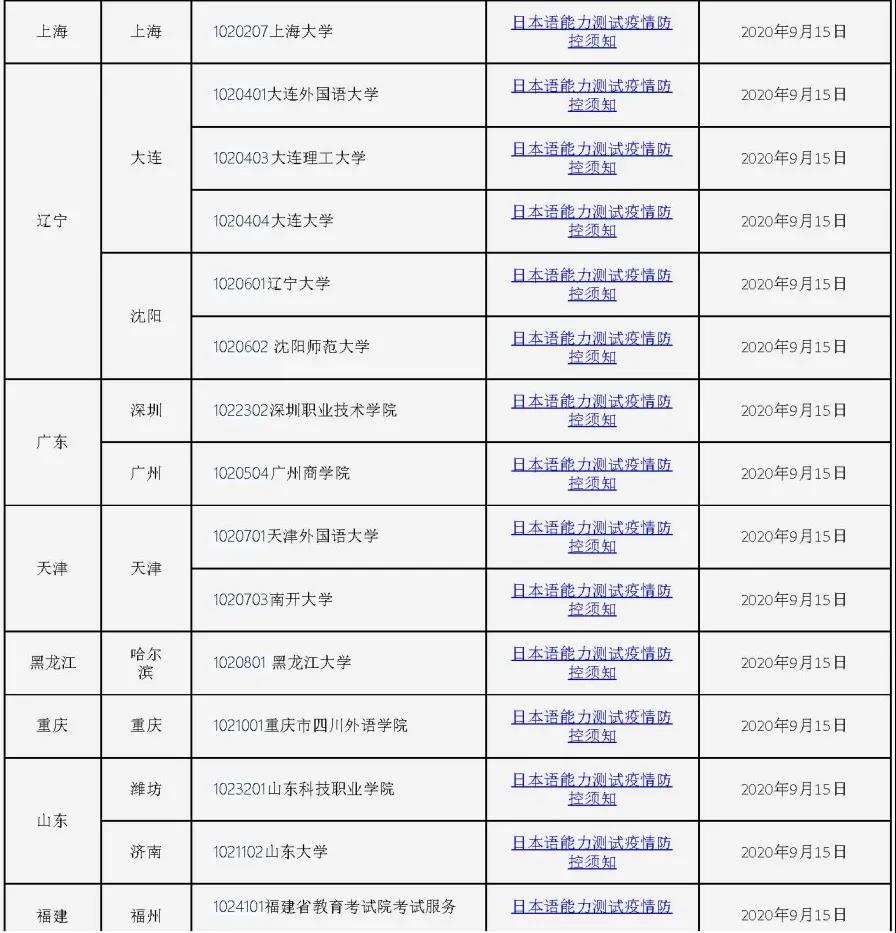Open the 疫情防控须知 link for 天津外国语大学
Viewport: 896px width, 933px height.
point(592,527)
